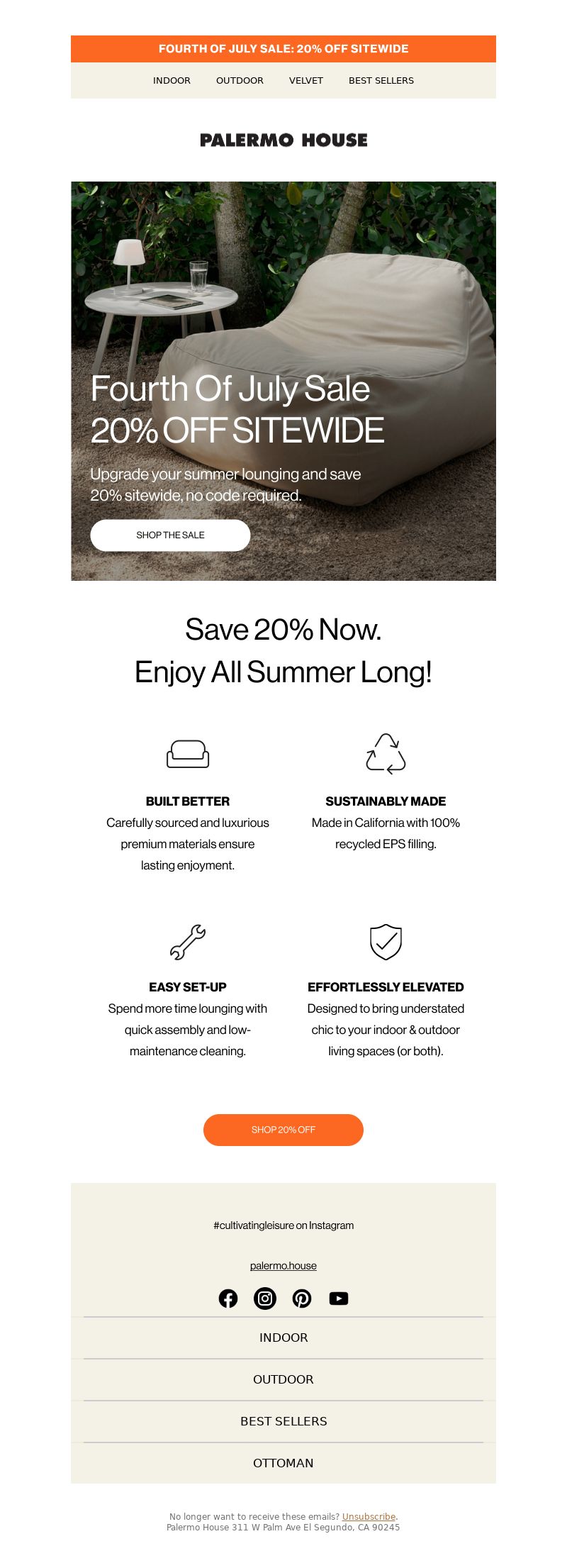Image resolution: width=567 pixels, height=1568 pixels.
Task: Tap the Shop The Sale button
Action: (170, 535)
